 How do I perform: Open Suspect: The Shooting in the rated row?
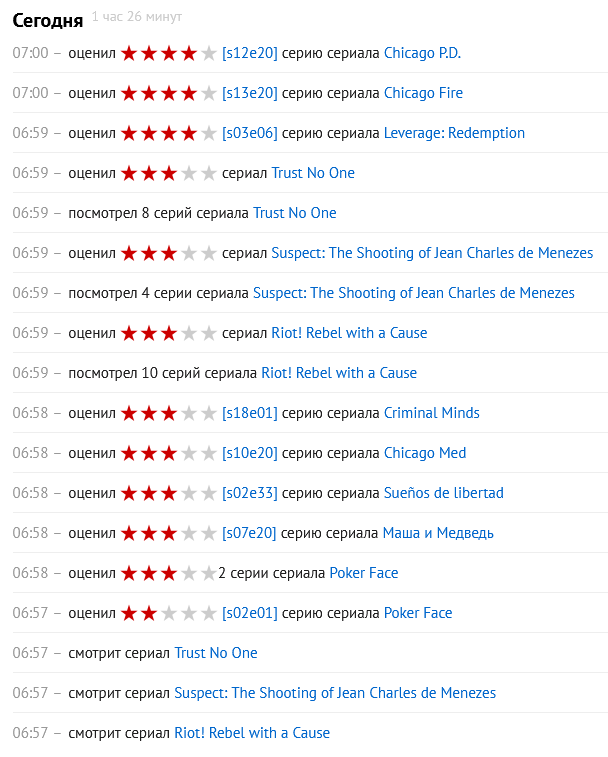432,253
